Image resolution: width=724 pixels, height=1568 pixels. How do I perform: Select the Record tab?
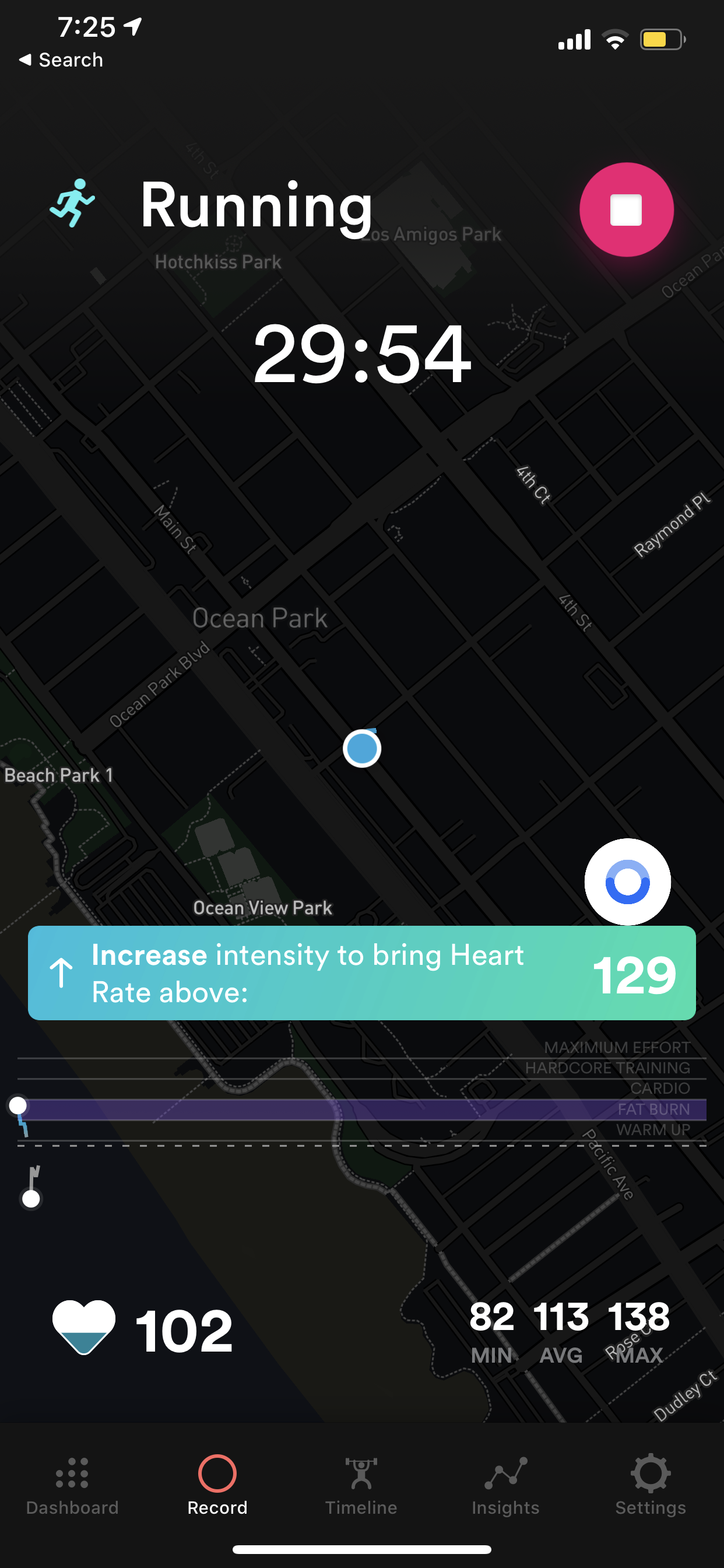[217, 1484]
